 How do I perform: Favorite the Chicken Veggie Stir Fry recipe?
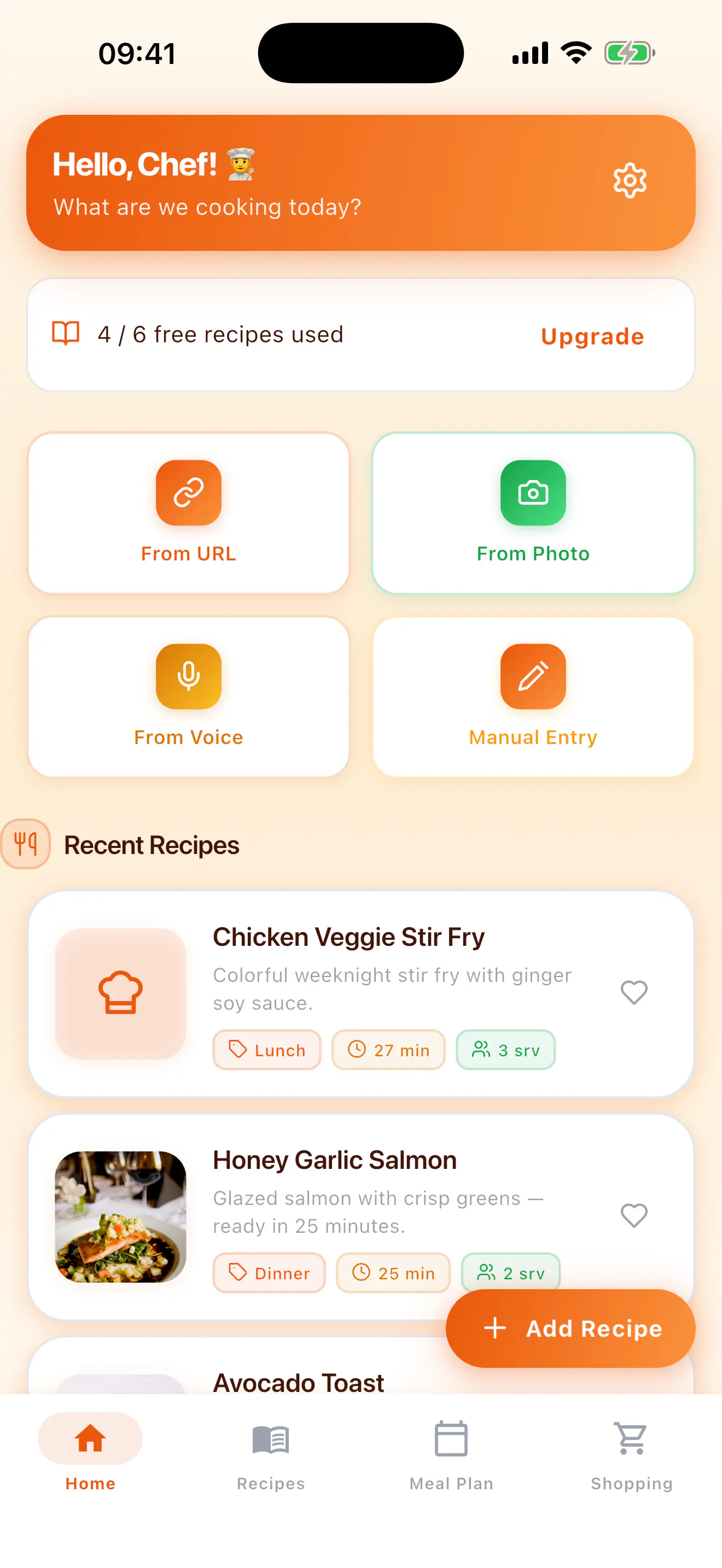[x=634, y=992]
